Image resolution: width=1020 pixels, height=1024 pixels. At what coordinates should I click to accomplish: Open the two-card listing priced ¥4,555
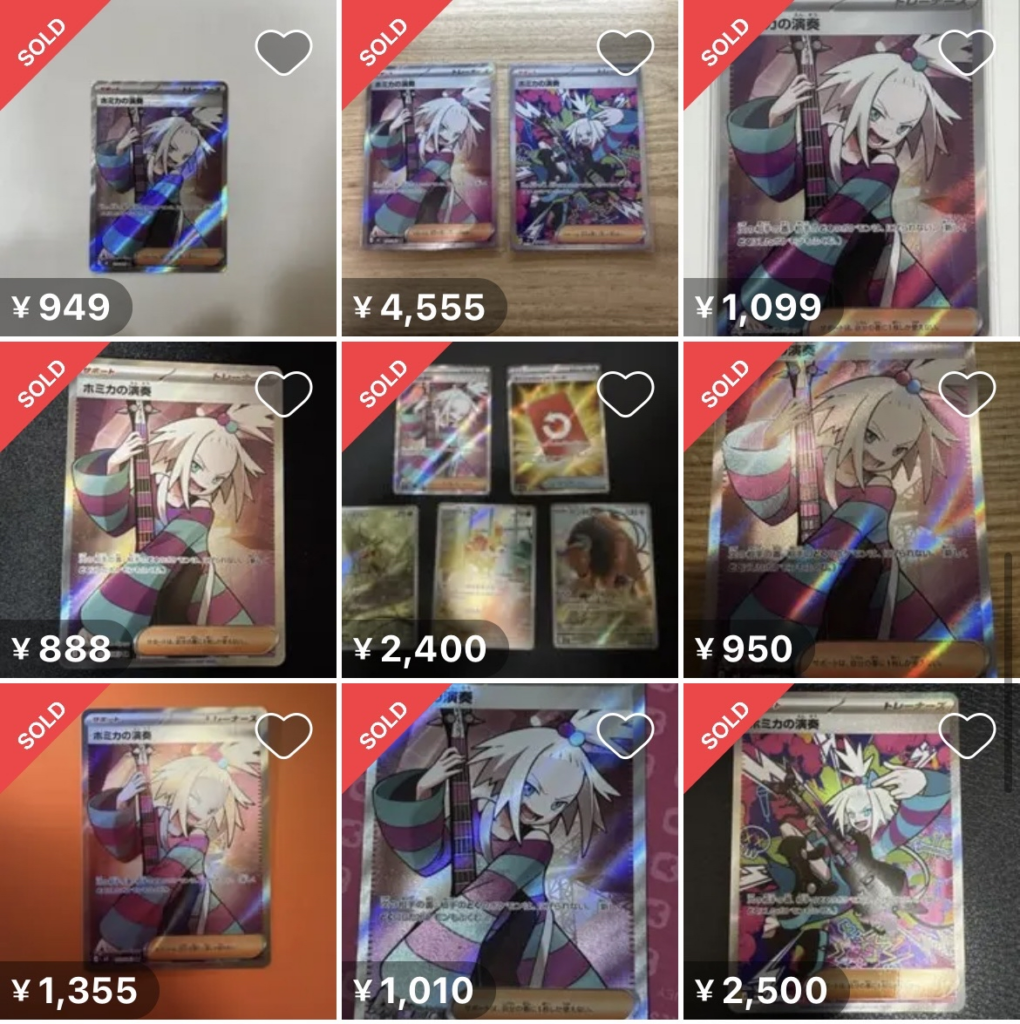click(509, 168)
